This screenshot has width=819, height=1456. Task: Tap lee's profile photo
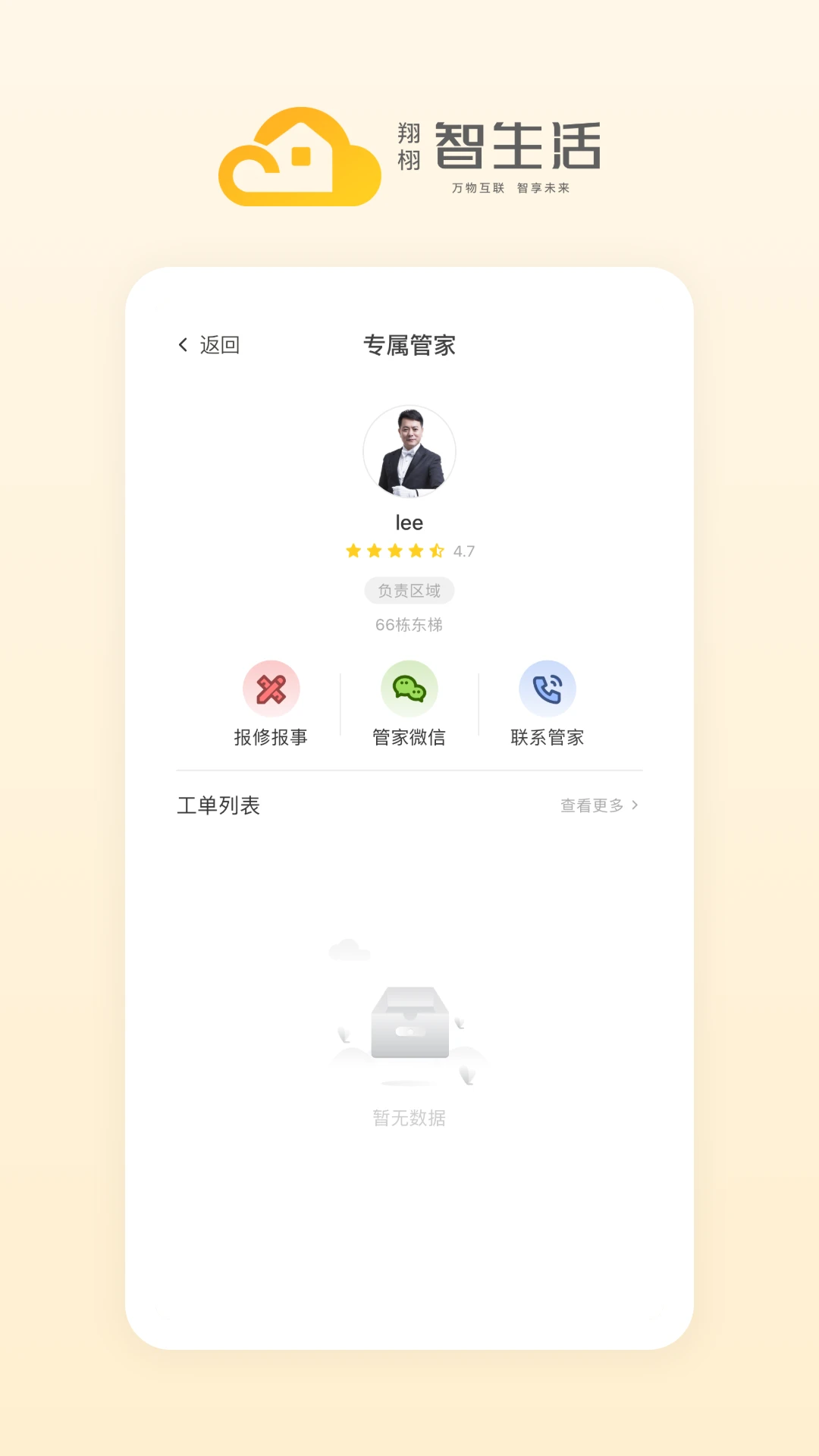(409, 451)
